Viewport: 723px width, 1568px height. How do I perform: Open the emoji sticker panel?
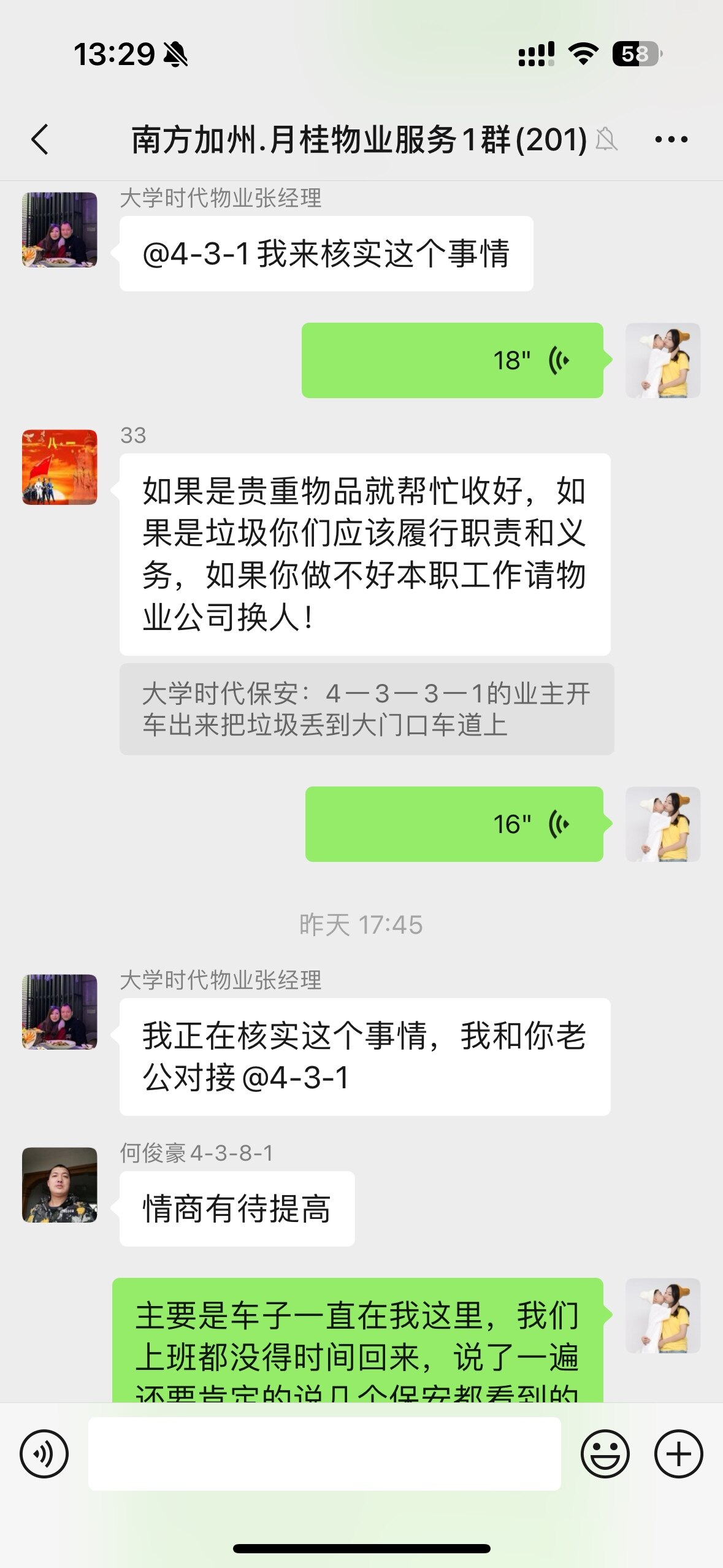605,1454
